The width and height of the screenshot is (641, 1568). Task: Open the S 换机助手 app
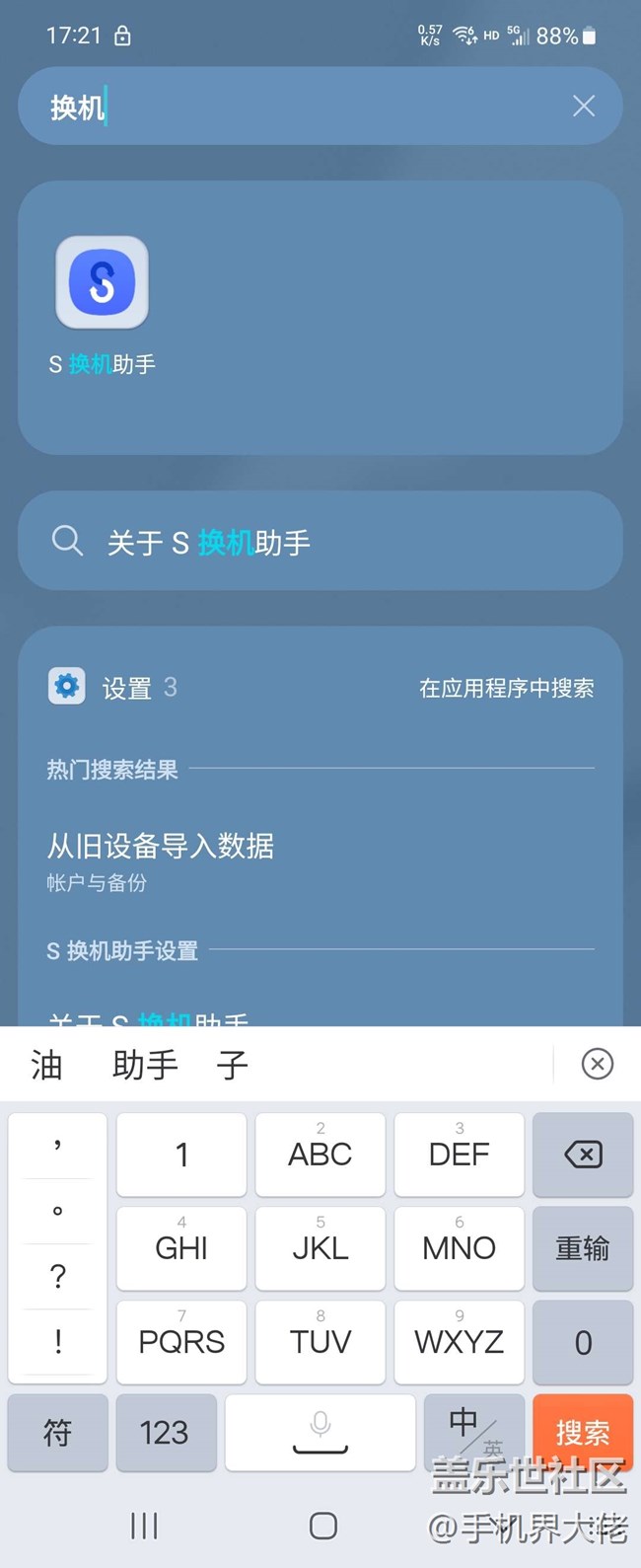point(103,283)
